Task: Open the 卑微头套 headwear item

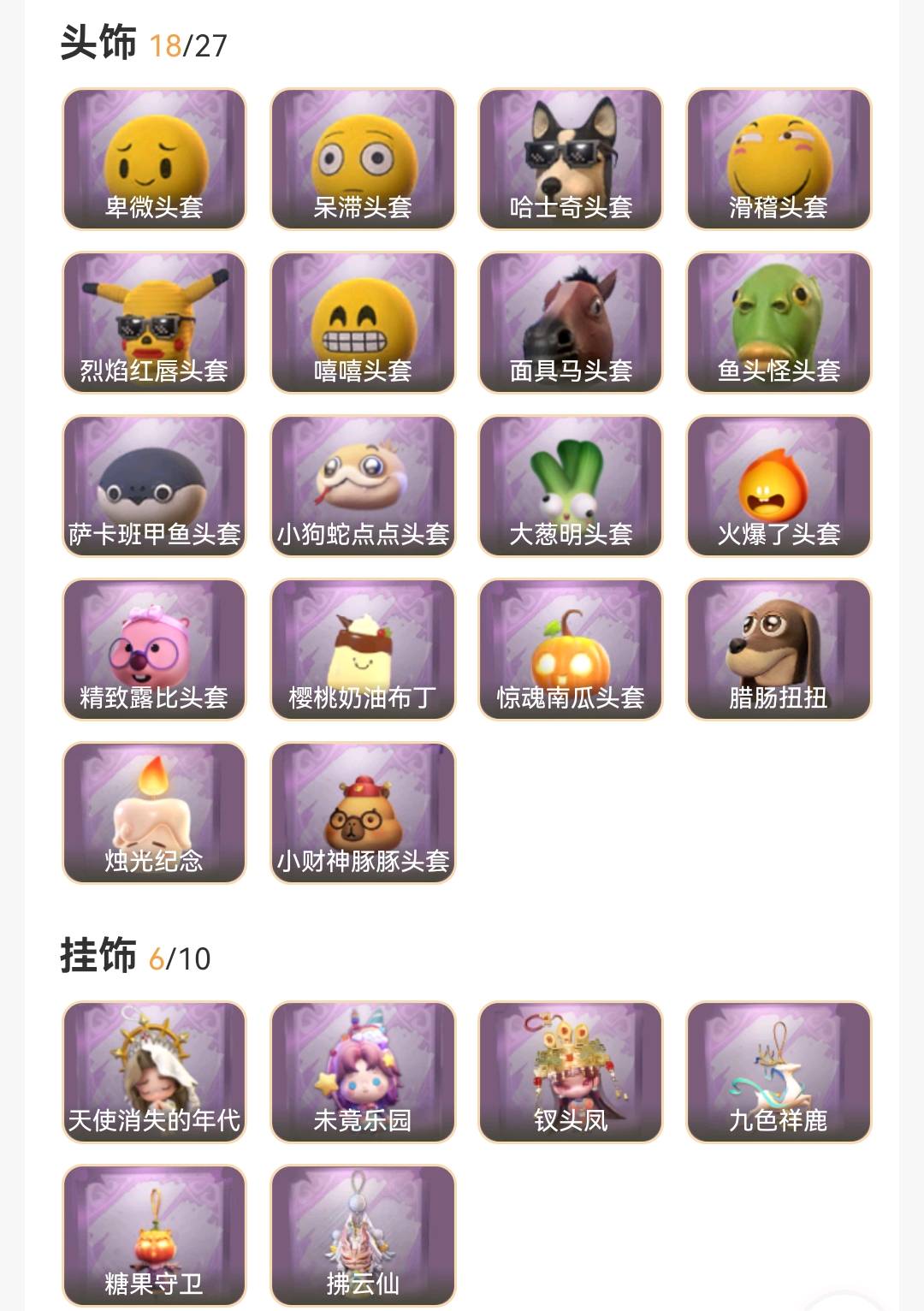Action: 154,159
